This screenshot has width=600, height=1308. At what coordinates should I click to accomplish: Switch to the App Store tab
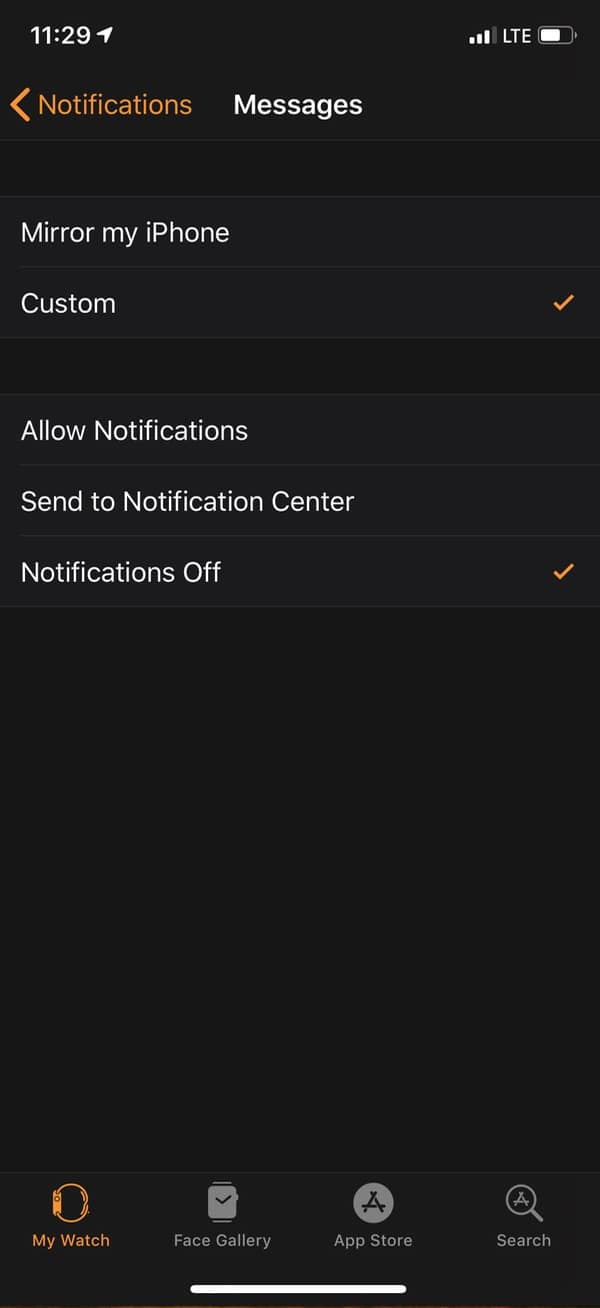[x=373, y=1215]
